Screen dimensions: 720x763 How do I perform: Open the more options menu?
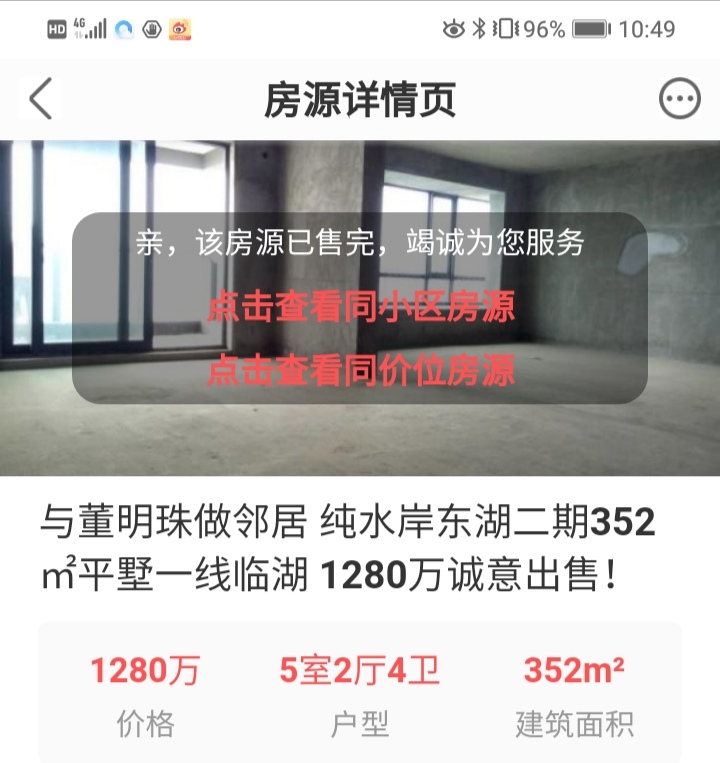[x=681, y=98]
